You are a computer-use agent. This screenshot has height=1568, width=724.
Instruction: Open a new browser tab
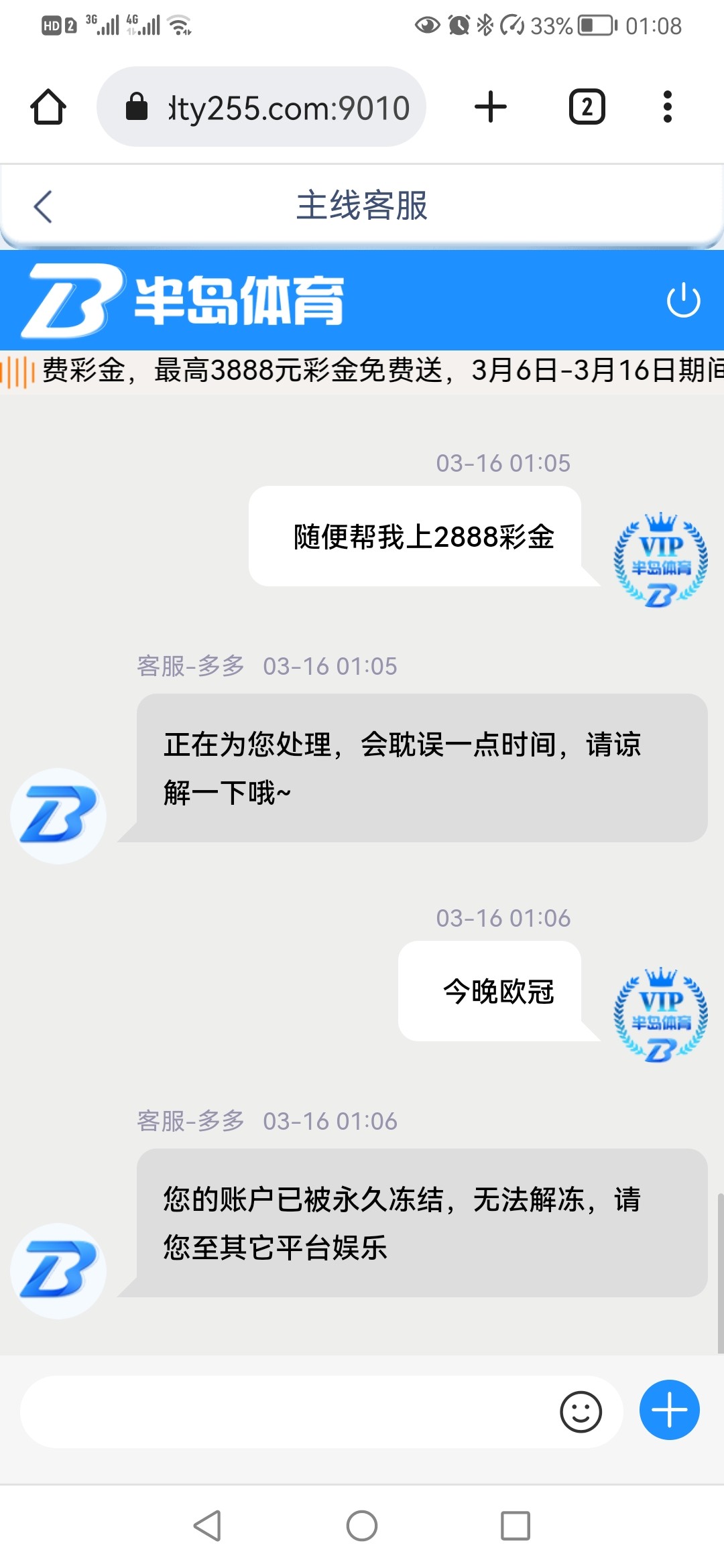click(491, 107)
